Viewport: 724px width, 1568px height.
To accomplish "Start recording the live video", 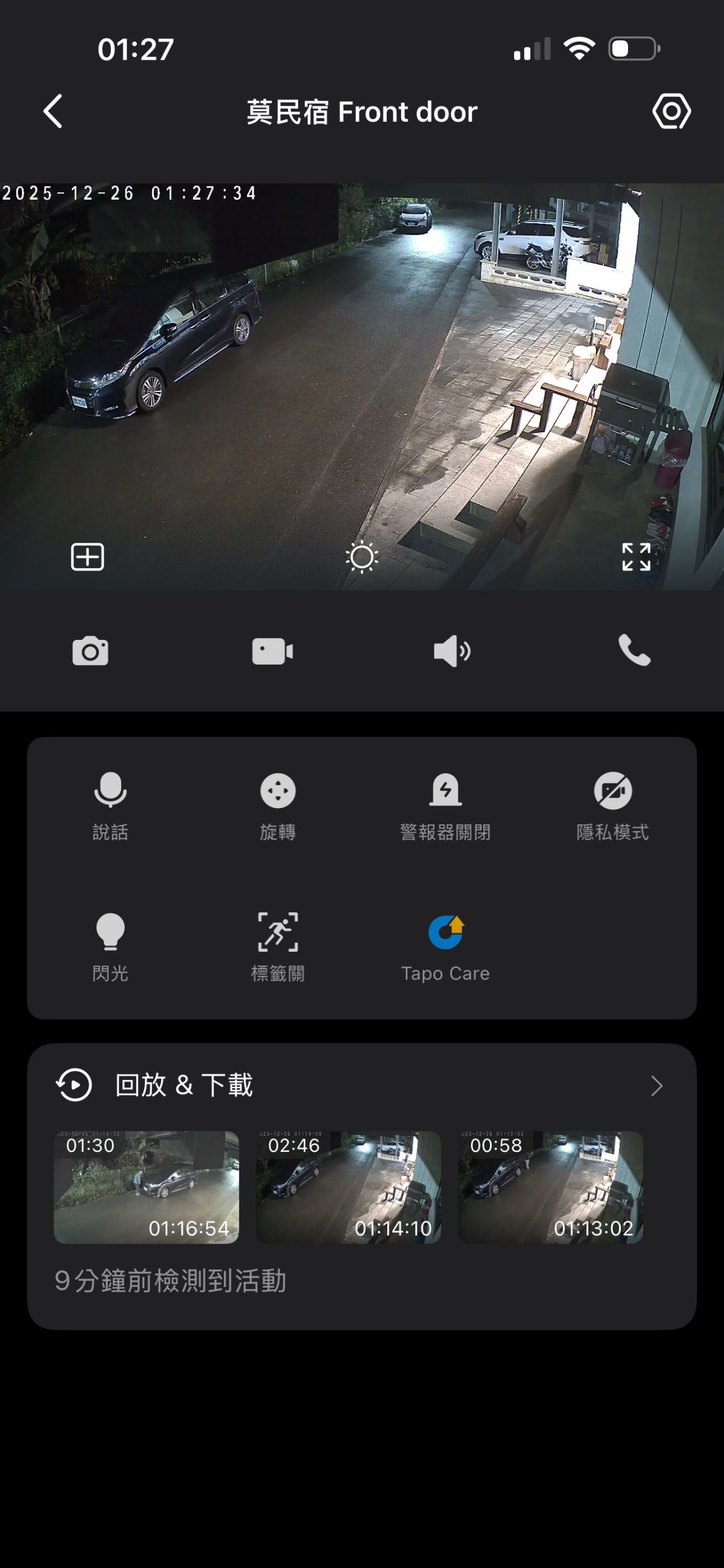I will coord(272,651).
